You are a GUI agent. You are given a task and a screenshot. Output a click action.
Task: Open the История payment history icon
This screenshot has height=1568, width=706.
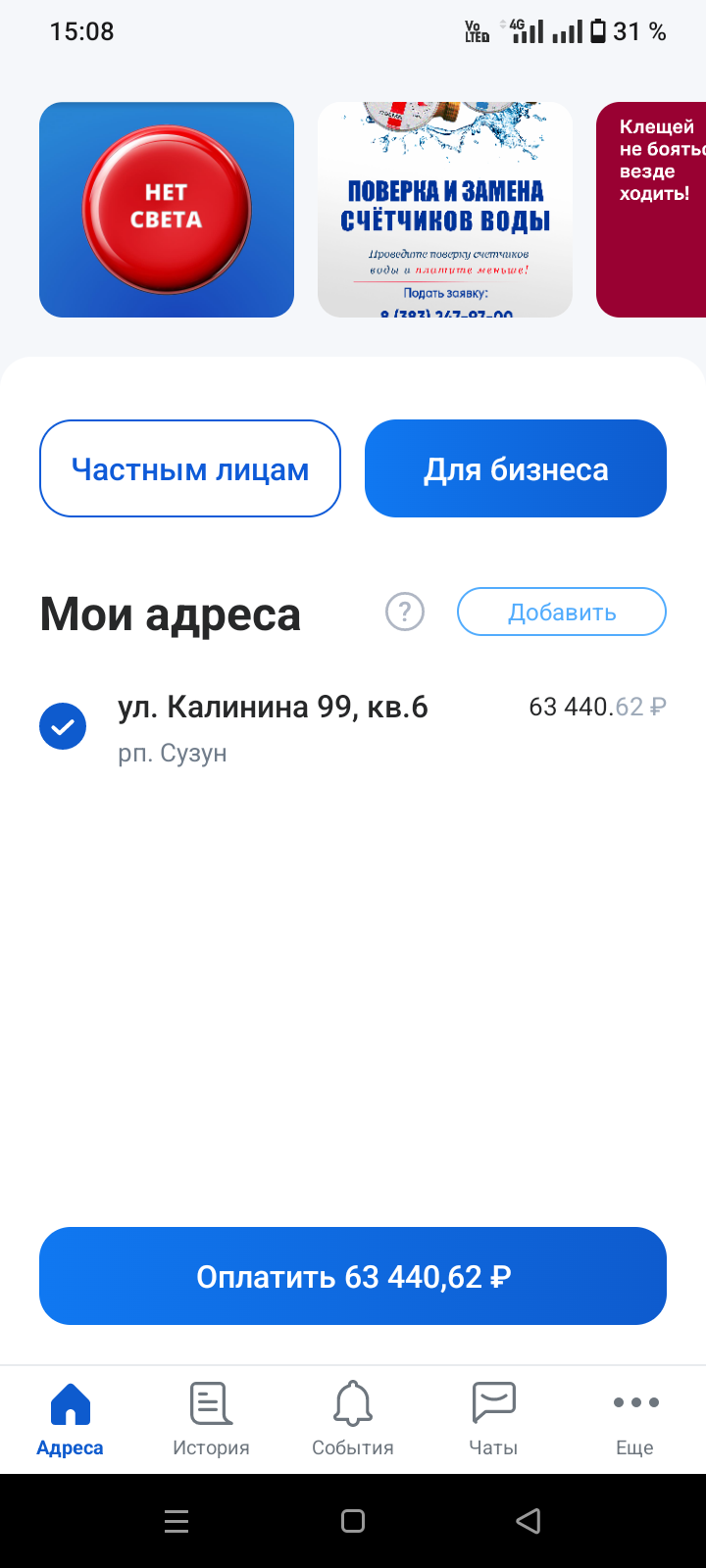pyautogui.click(x=210, y=1401)
